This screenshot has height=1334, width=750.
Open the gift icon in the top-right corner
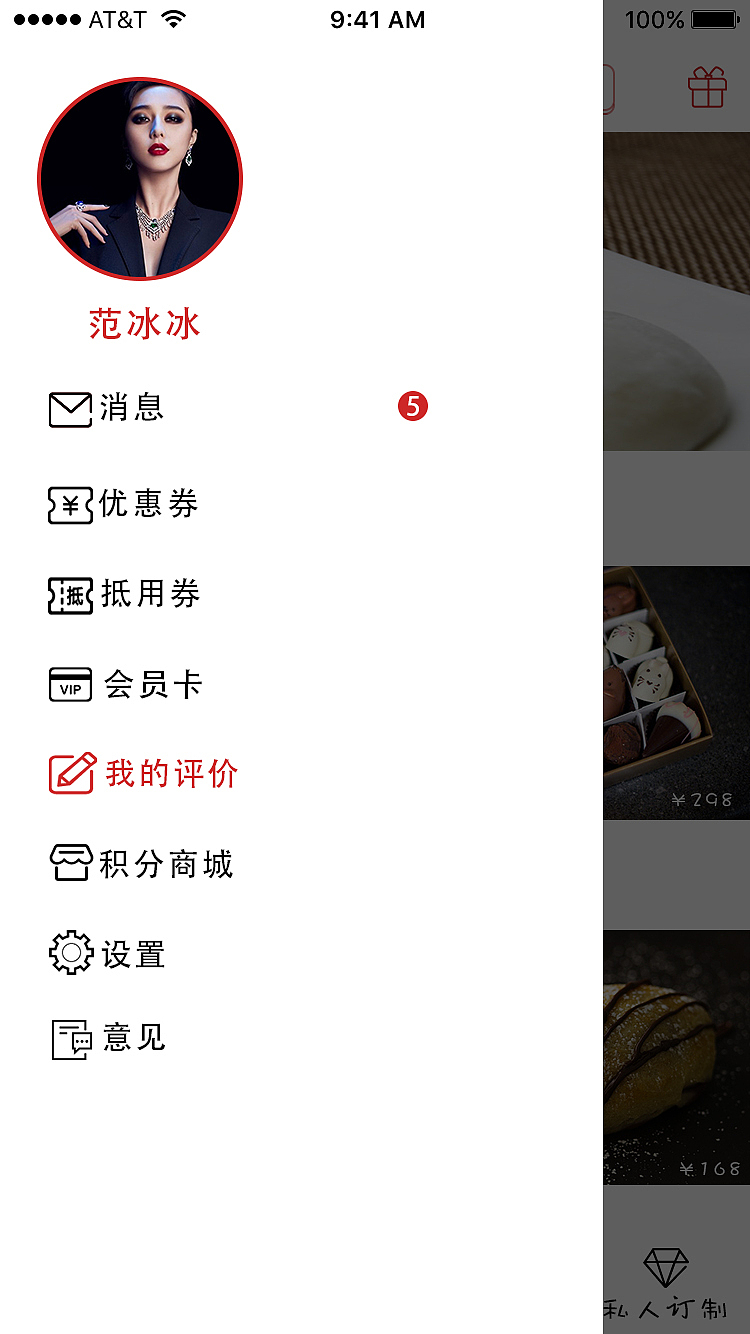(707, 88)
